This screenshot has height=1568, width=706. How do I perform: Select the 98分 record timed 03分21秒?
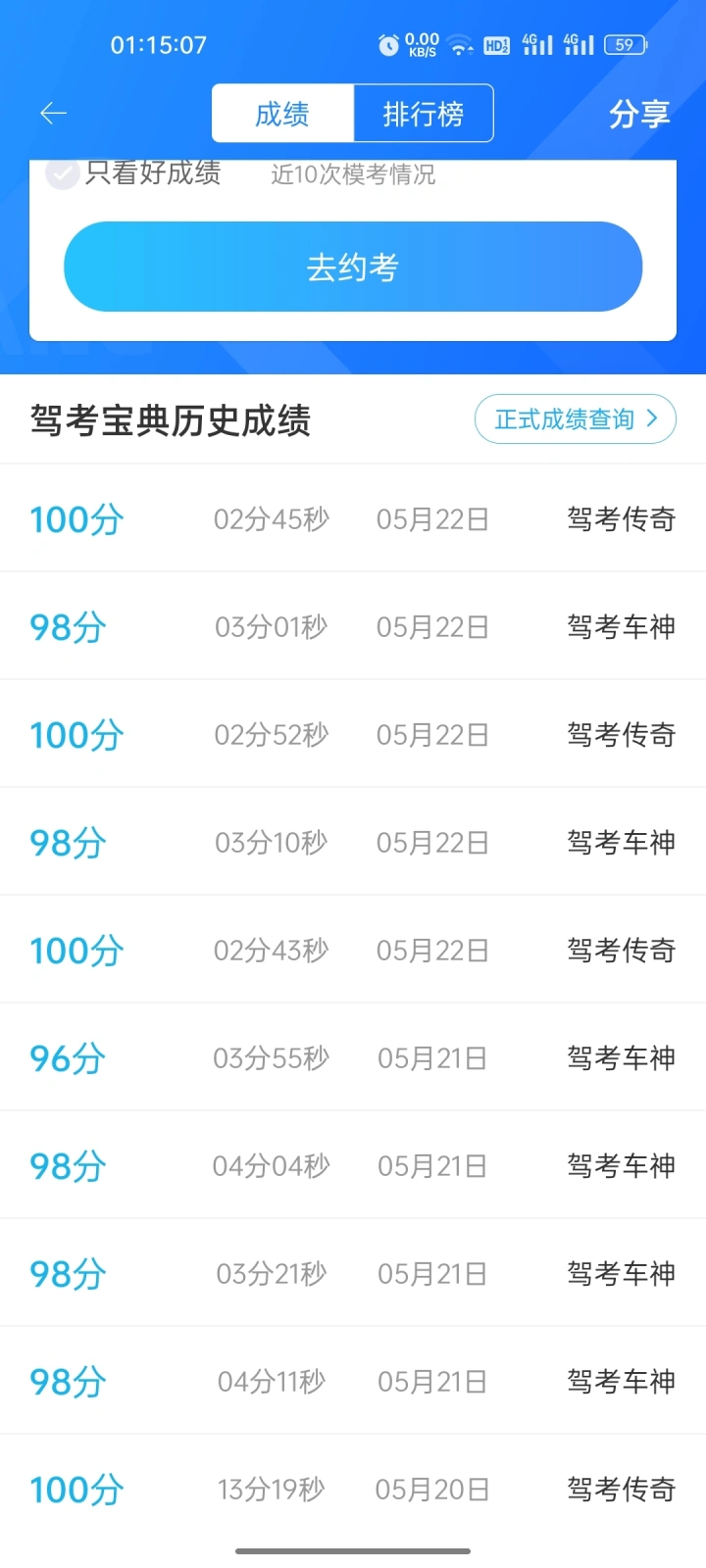coord(353,1273)
